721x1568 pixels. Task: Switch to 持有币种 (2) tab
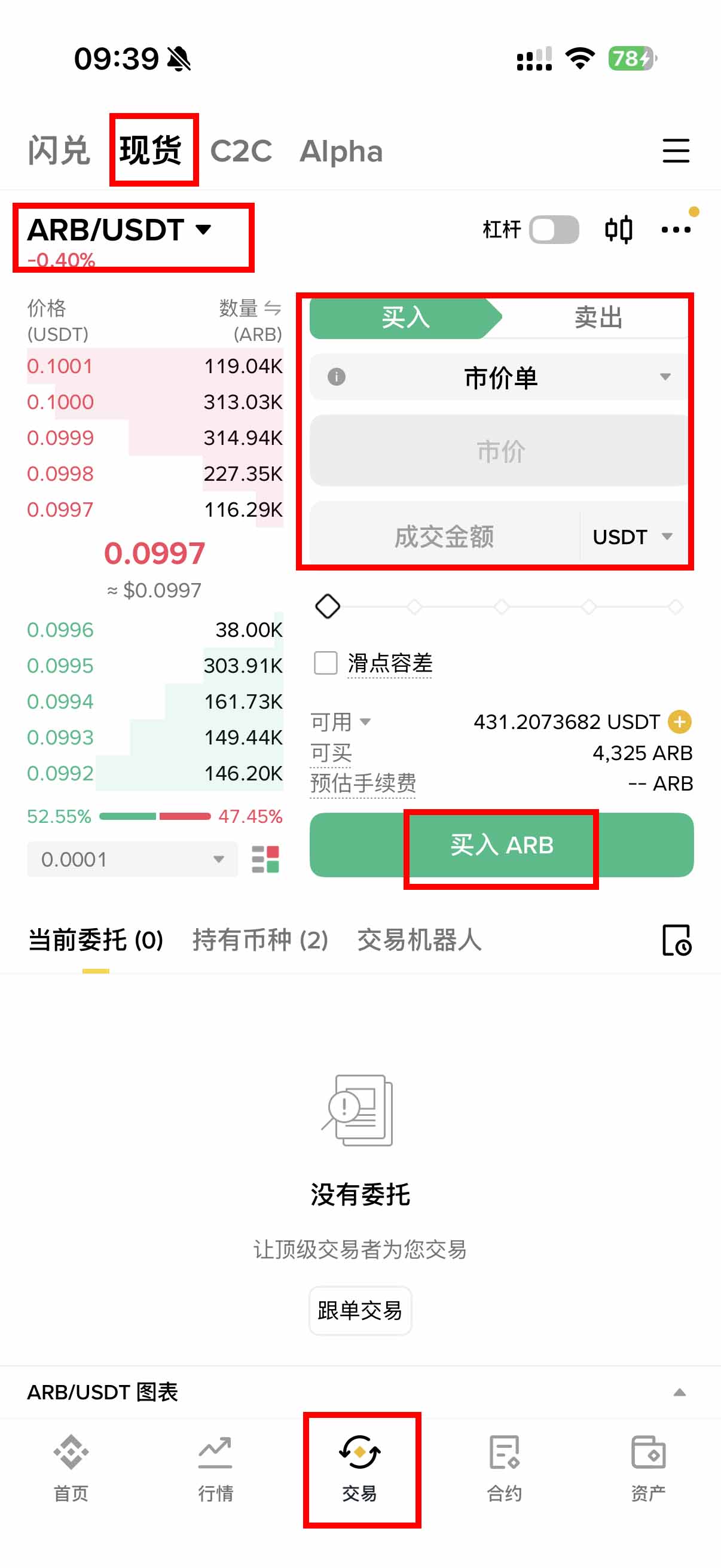pyautogui.click(x=260, y=939)
